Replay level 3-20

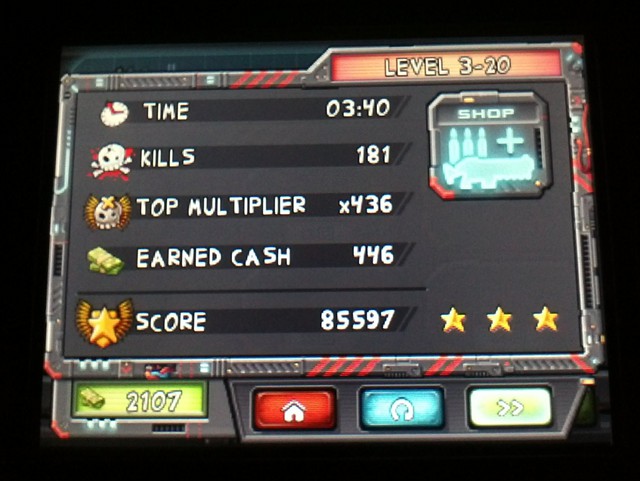tap(401, 409)
